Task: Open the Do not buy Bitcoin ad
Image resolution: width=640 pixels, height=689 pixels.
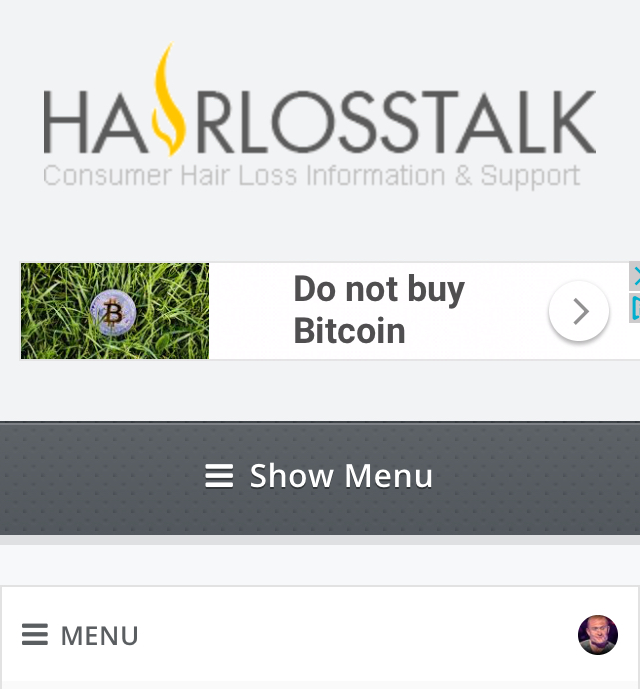Action: point(378,310)
